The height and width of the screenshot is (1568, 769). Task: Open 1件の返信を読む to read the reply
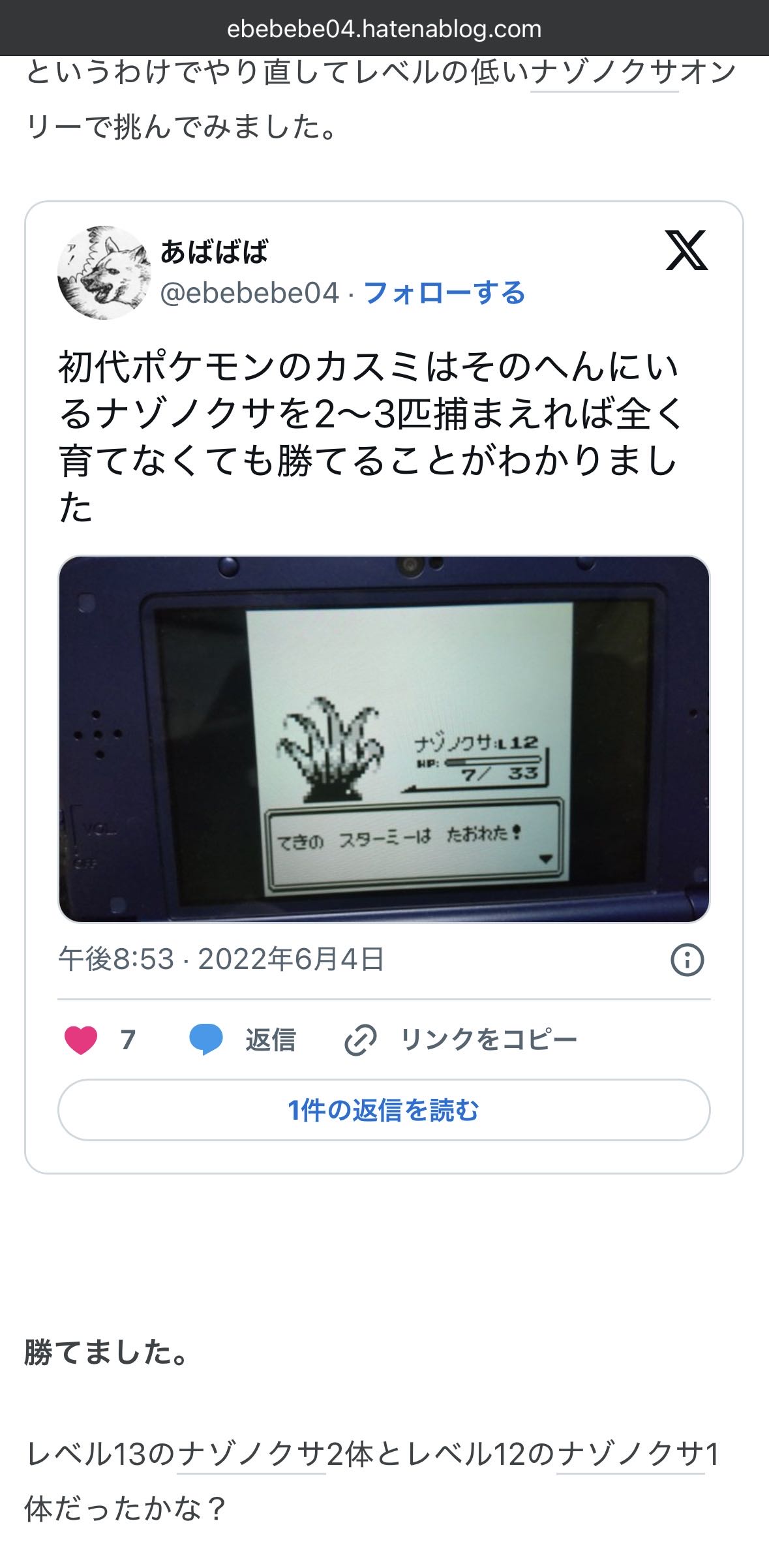click(384, 1110)
